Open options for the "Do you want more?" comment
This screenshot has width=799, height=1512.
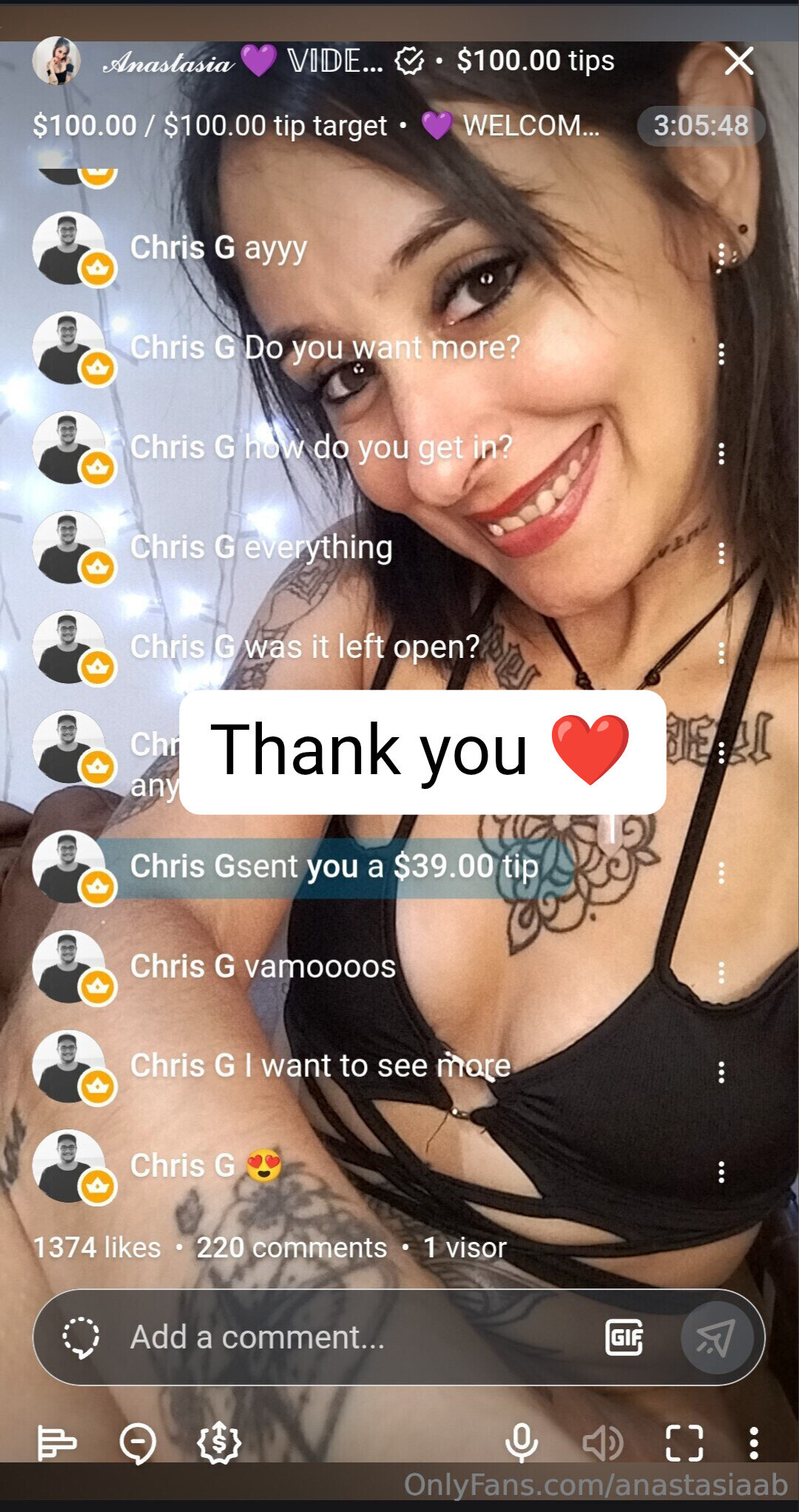[x=721, y=354]
